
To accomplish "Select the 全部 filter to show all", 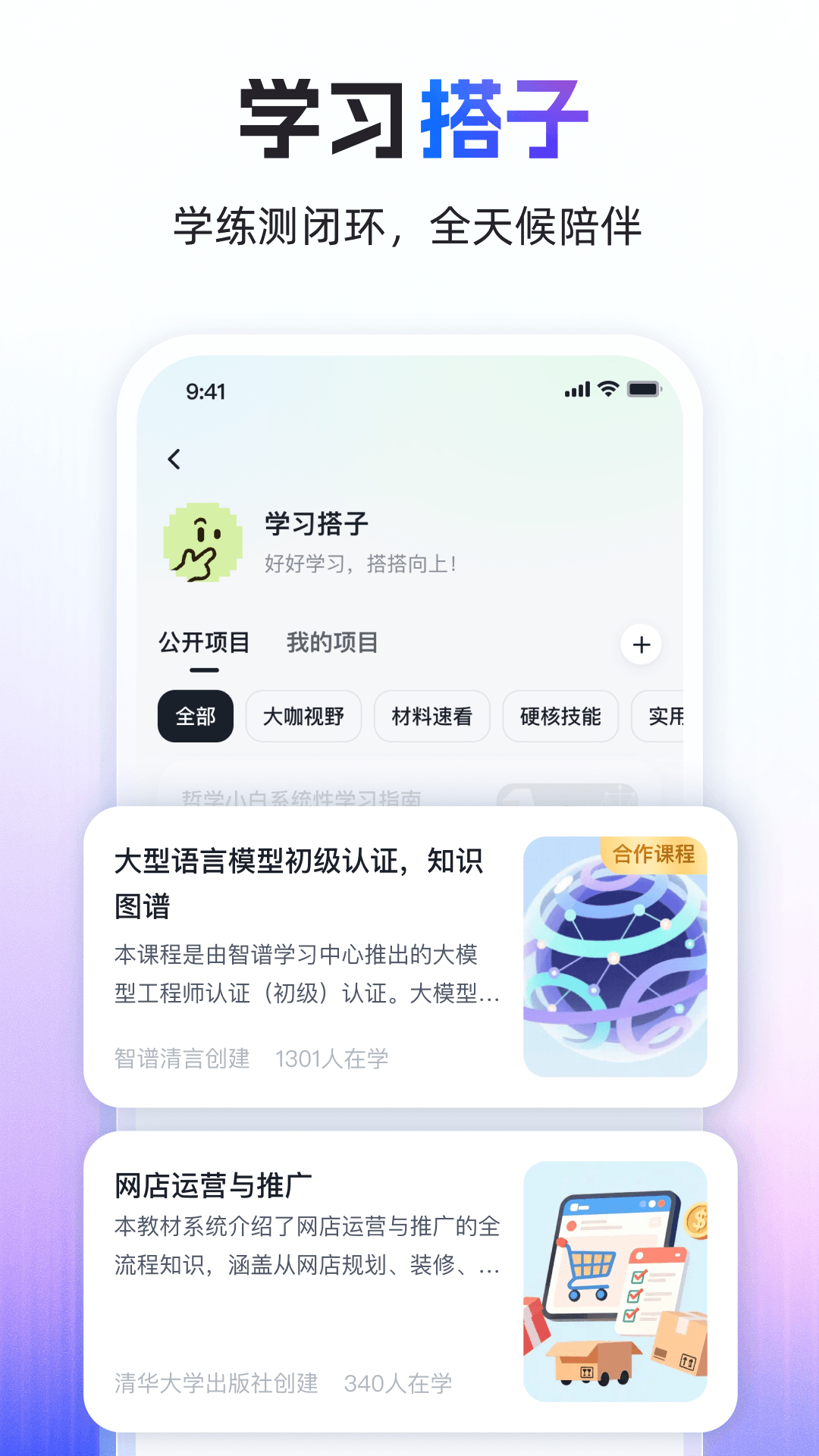I will tap(195, 716).
